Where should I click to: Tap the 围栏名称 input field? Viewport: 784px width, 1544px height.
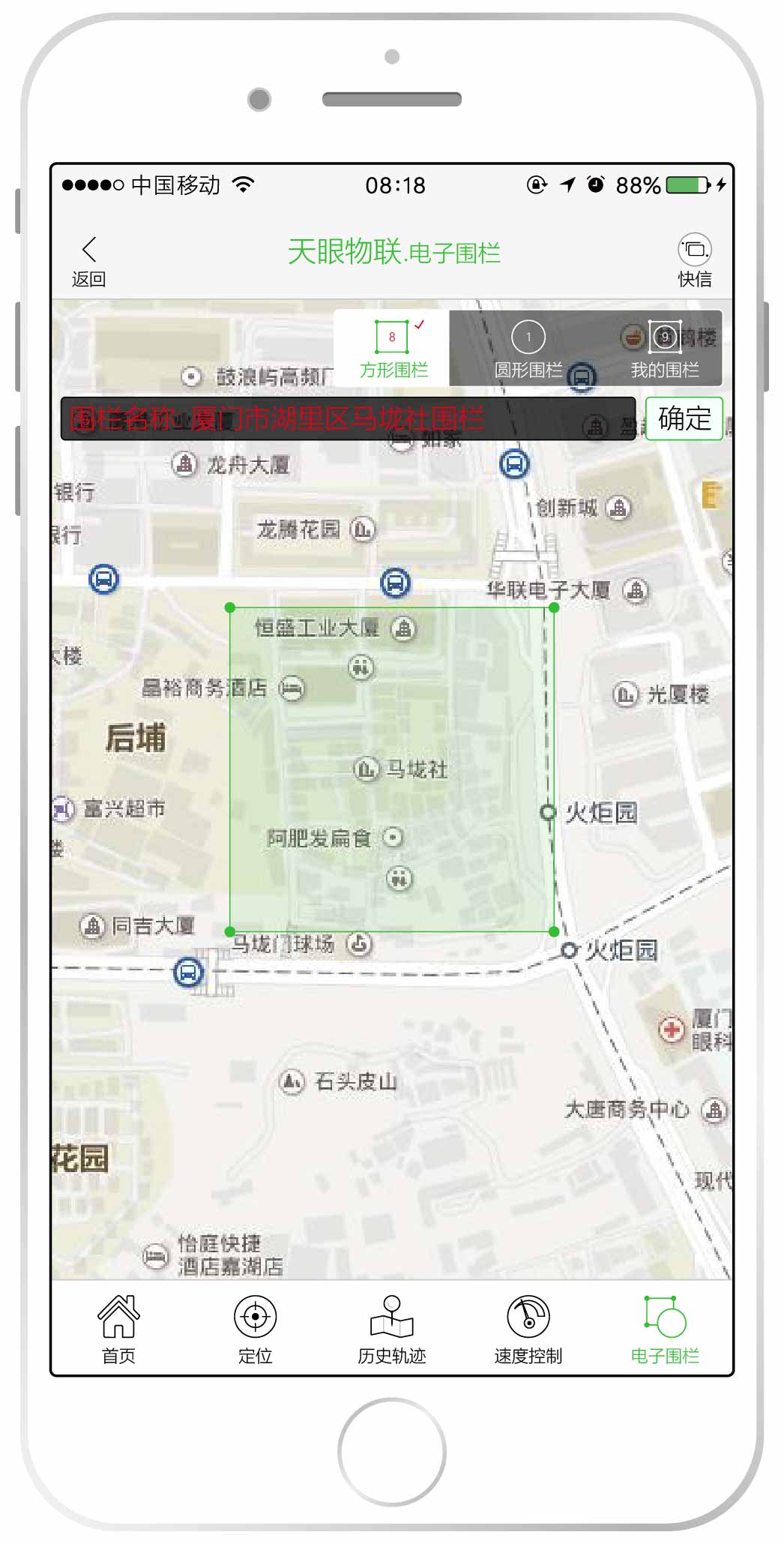coord(348,418)
